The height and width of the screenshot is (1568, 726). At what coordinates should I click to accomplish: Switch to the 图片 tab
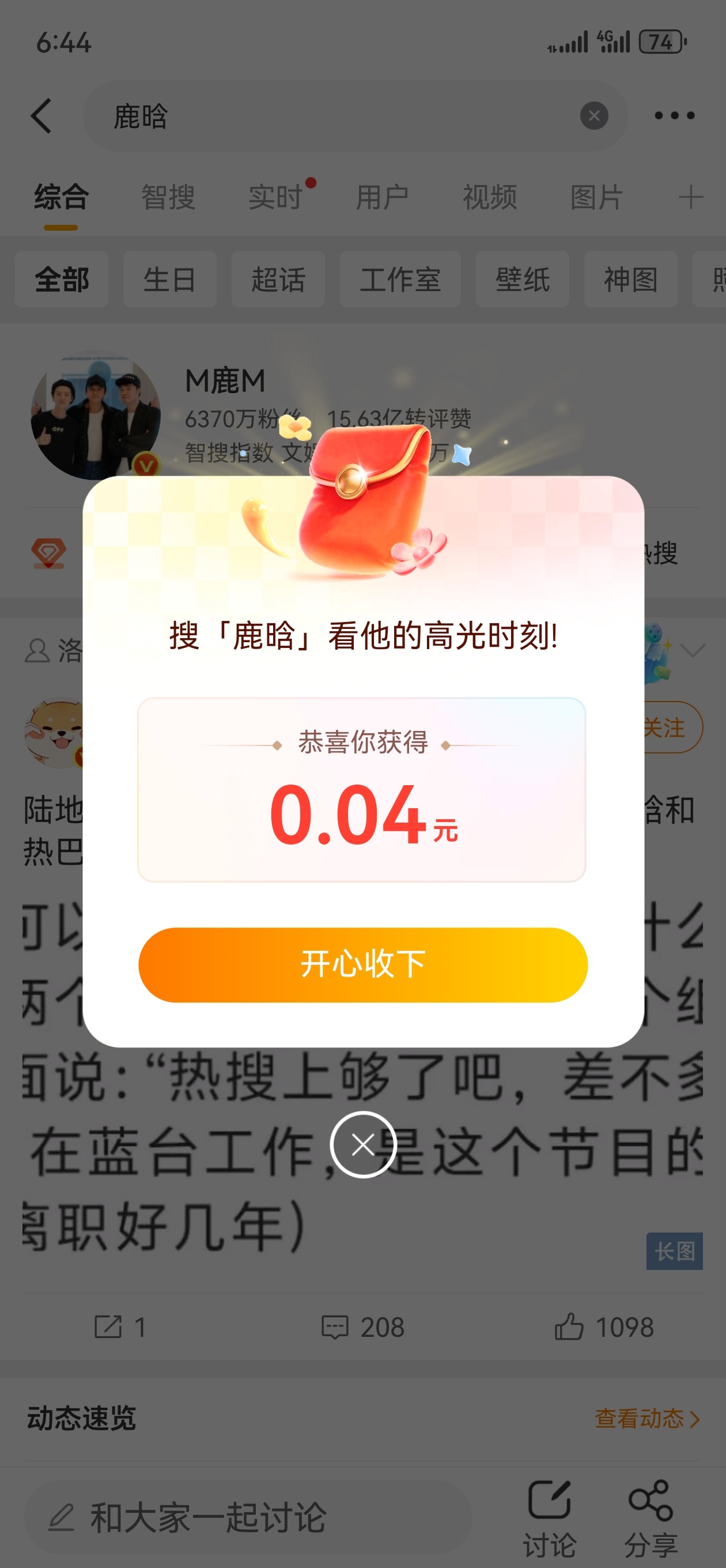click(x=595, y=195)
